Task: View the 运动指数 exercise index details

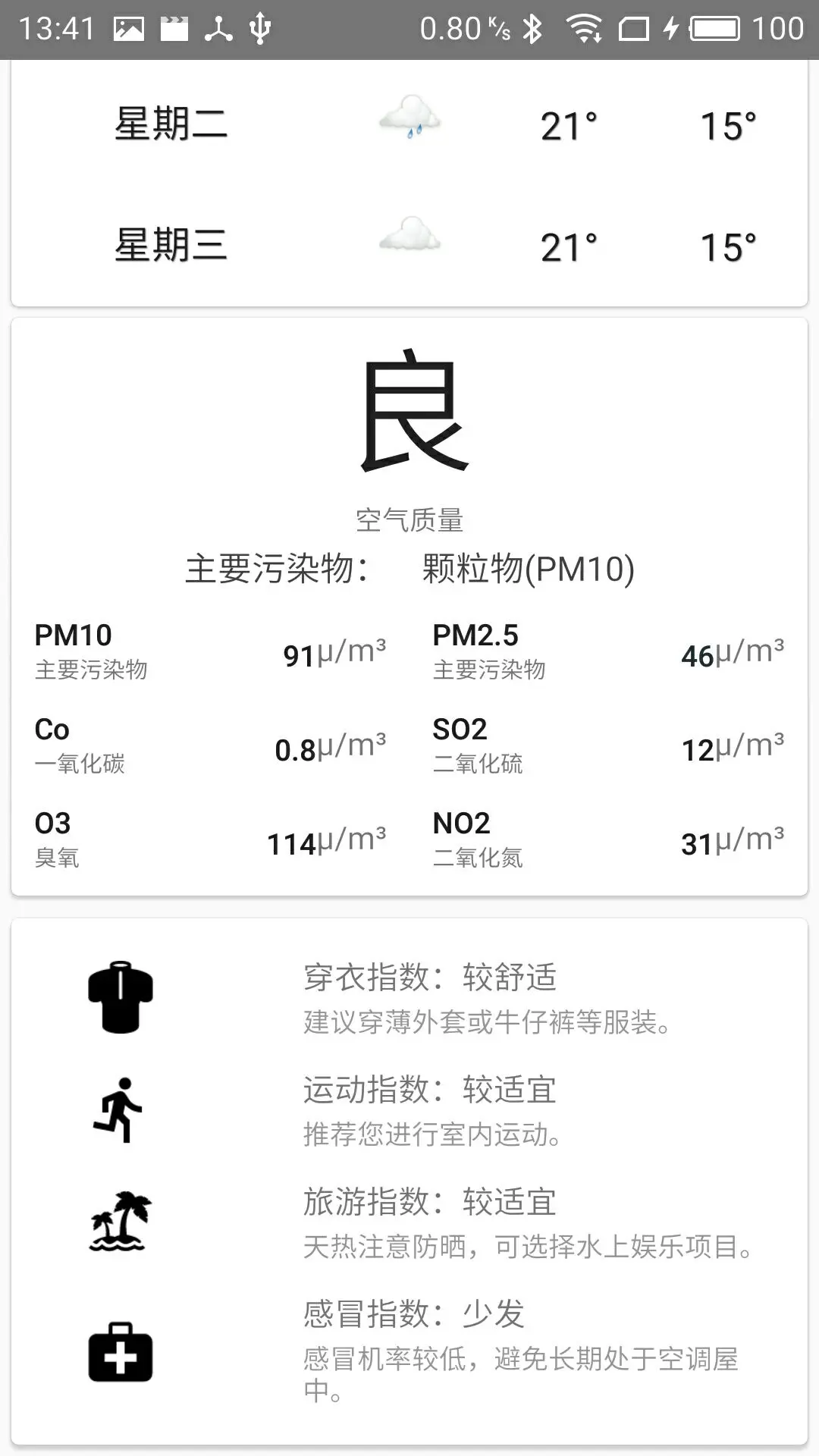Action: (x=409, y=1109)
